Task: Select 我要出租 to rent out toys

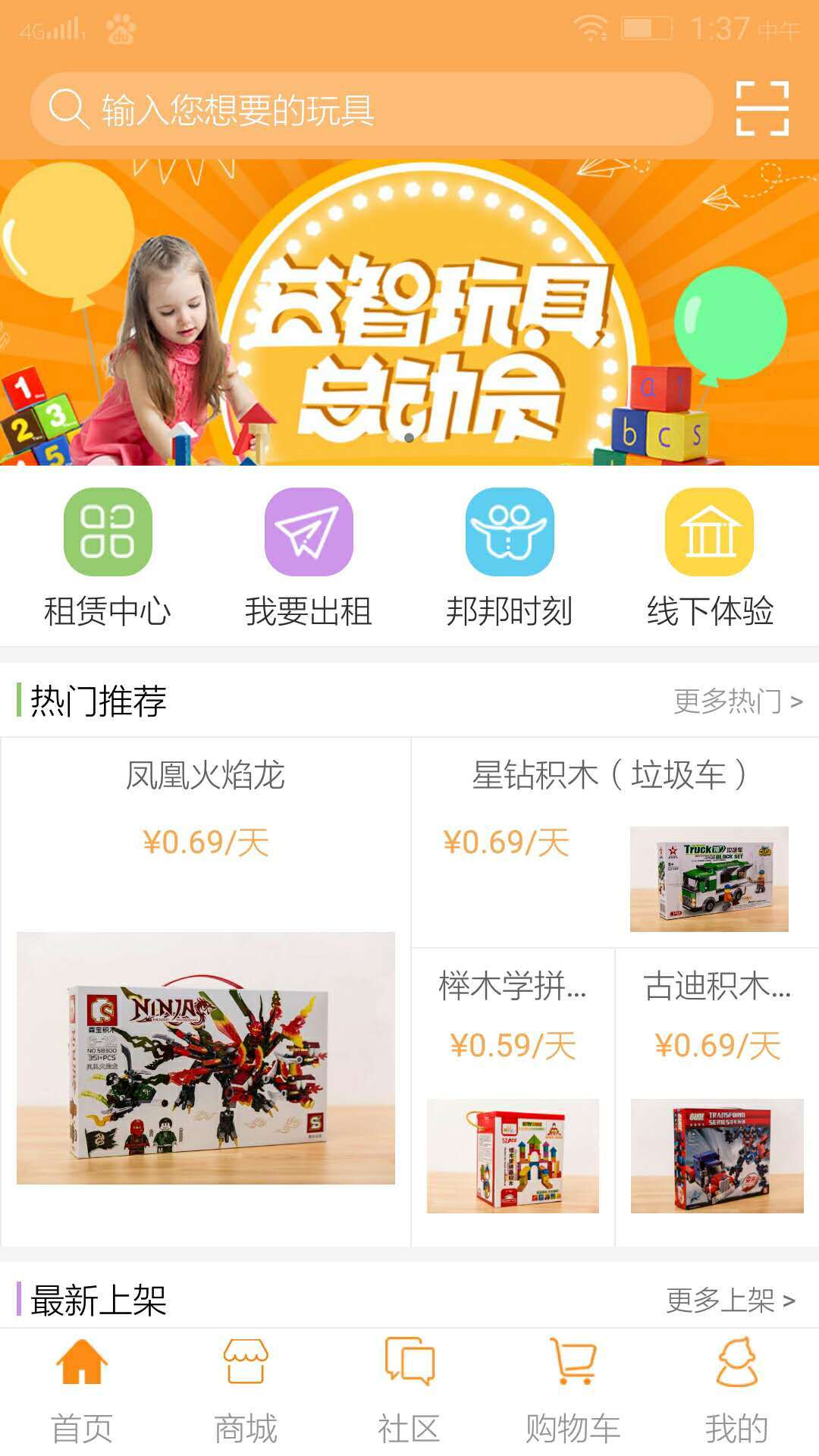Action: [x=308, y=557]
